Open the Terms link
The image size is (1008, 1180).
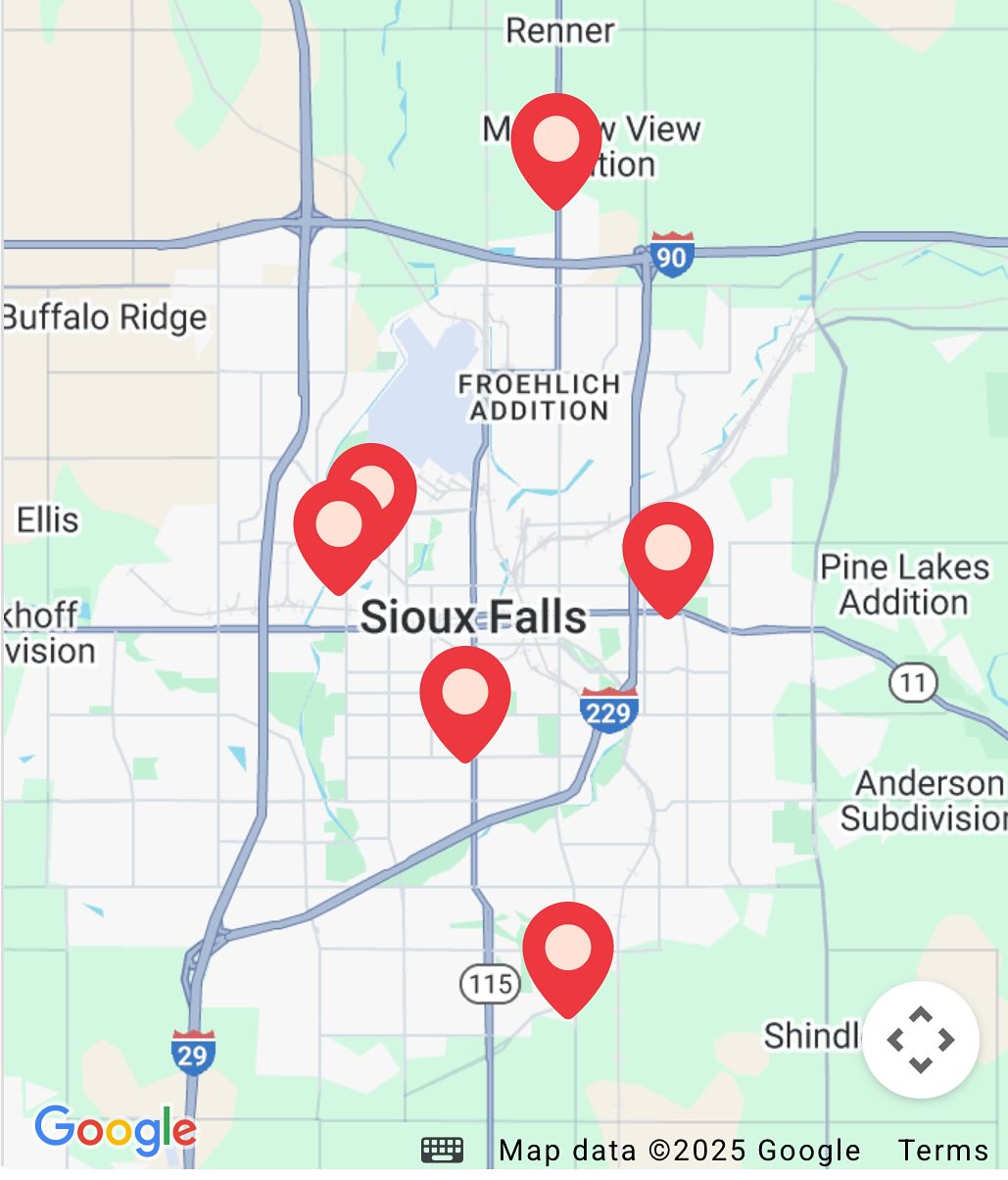(942, 1150)
